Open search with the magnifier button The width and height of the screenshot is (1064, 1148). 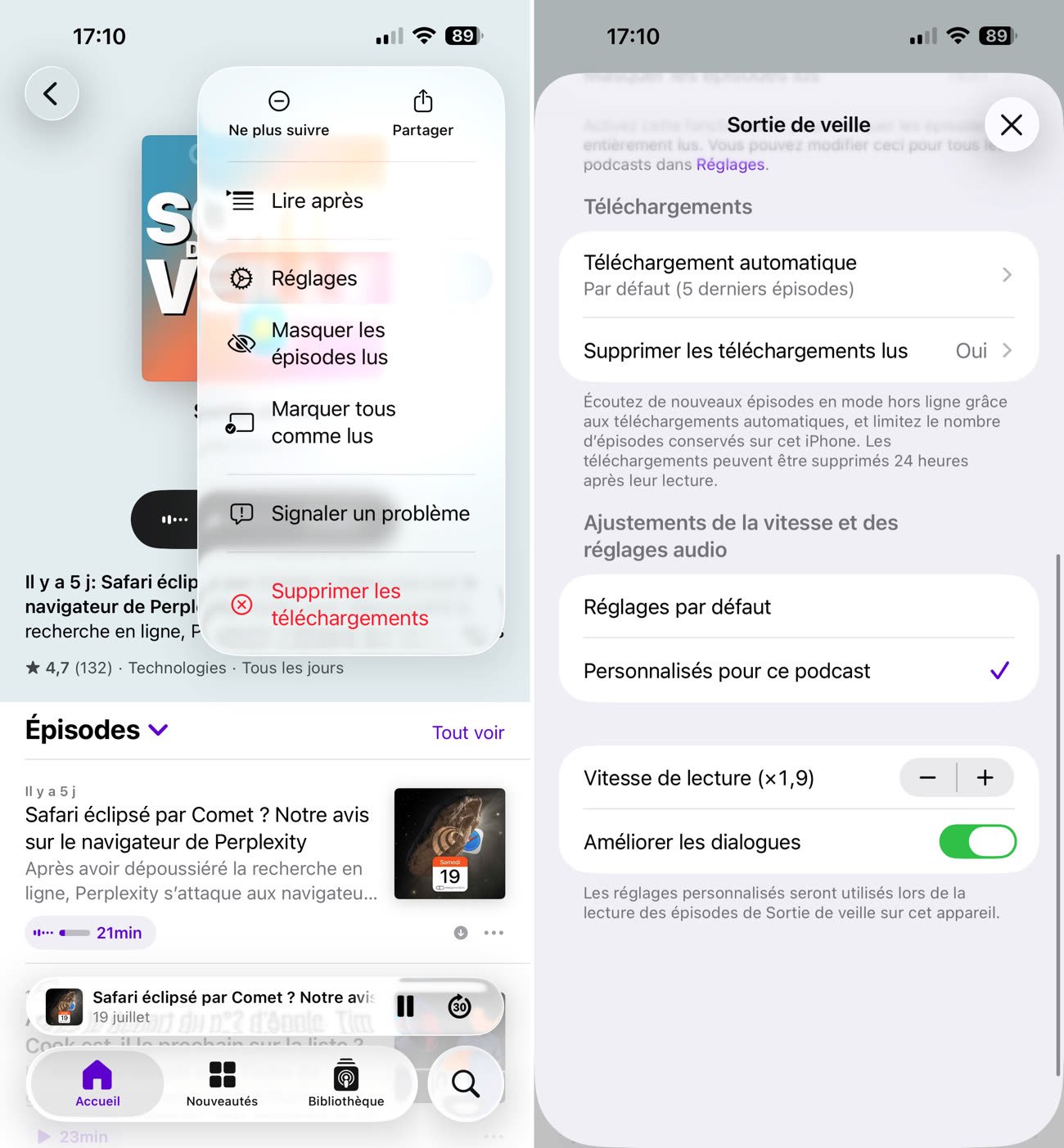[465, 1083]
